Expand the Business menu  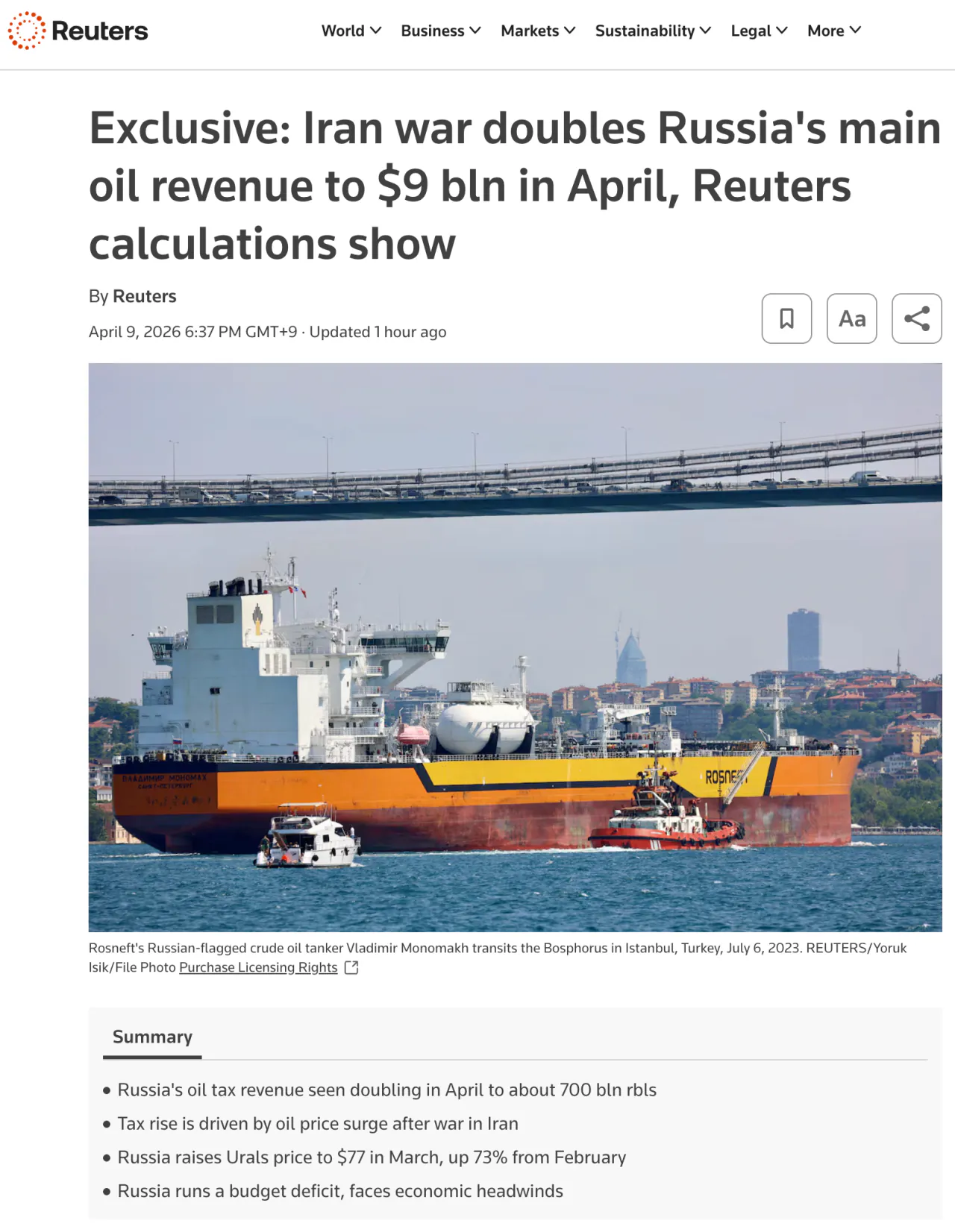coord(440,31)
